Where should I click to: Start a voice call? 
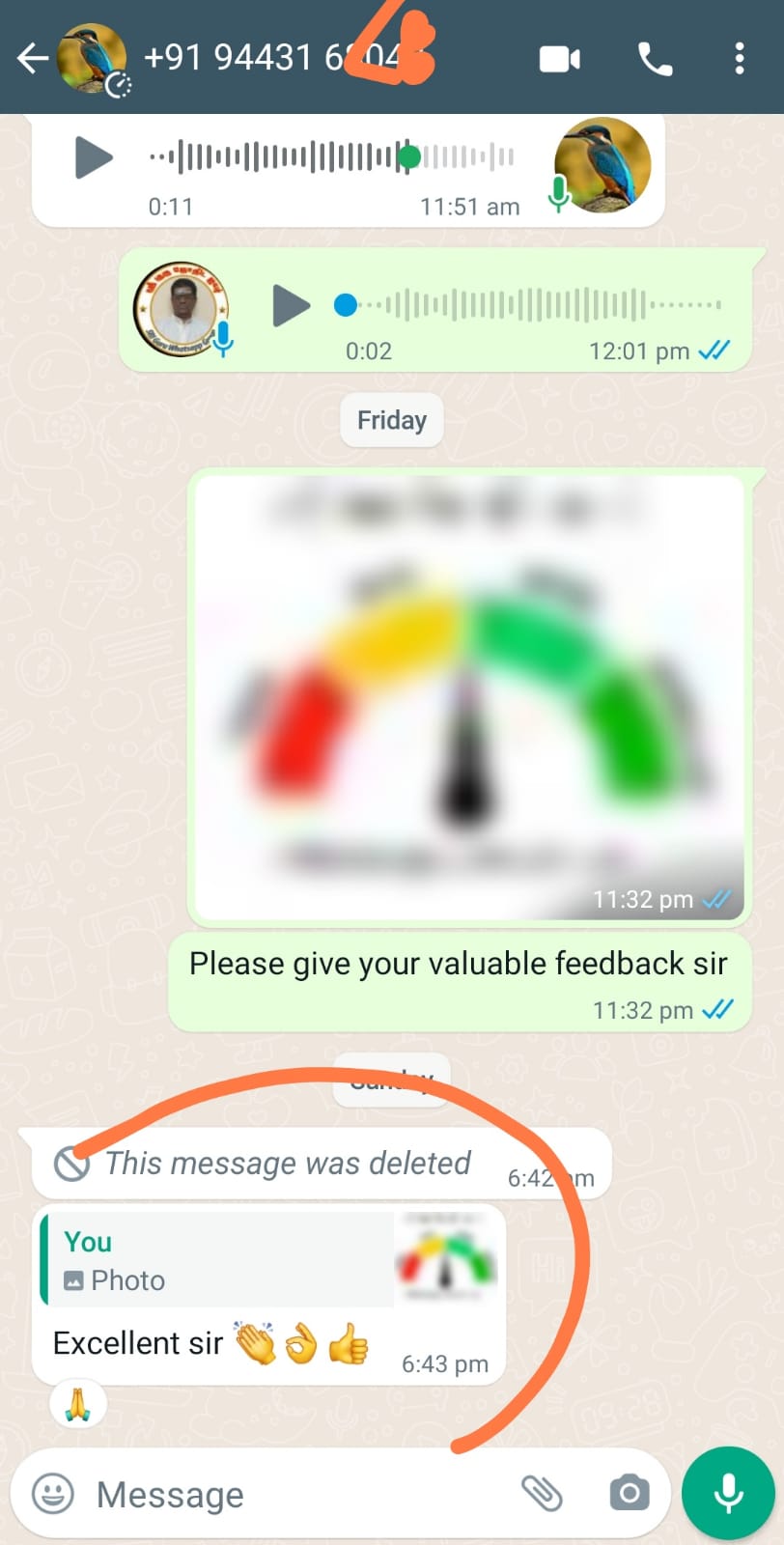[x=655, y=59]
